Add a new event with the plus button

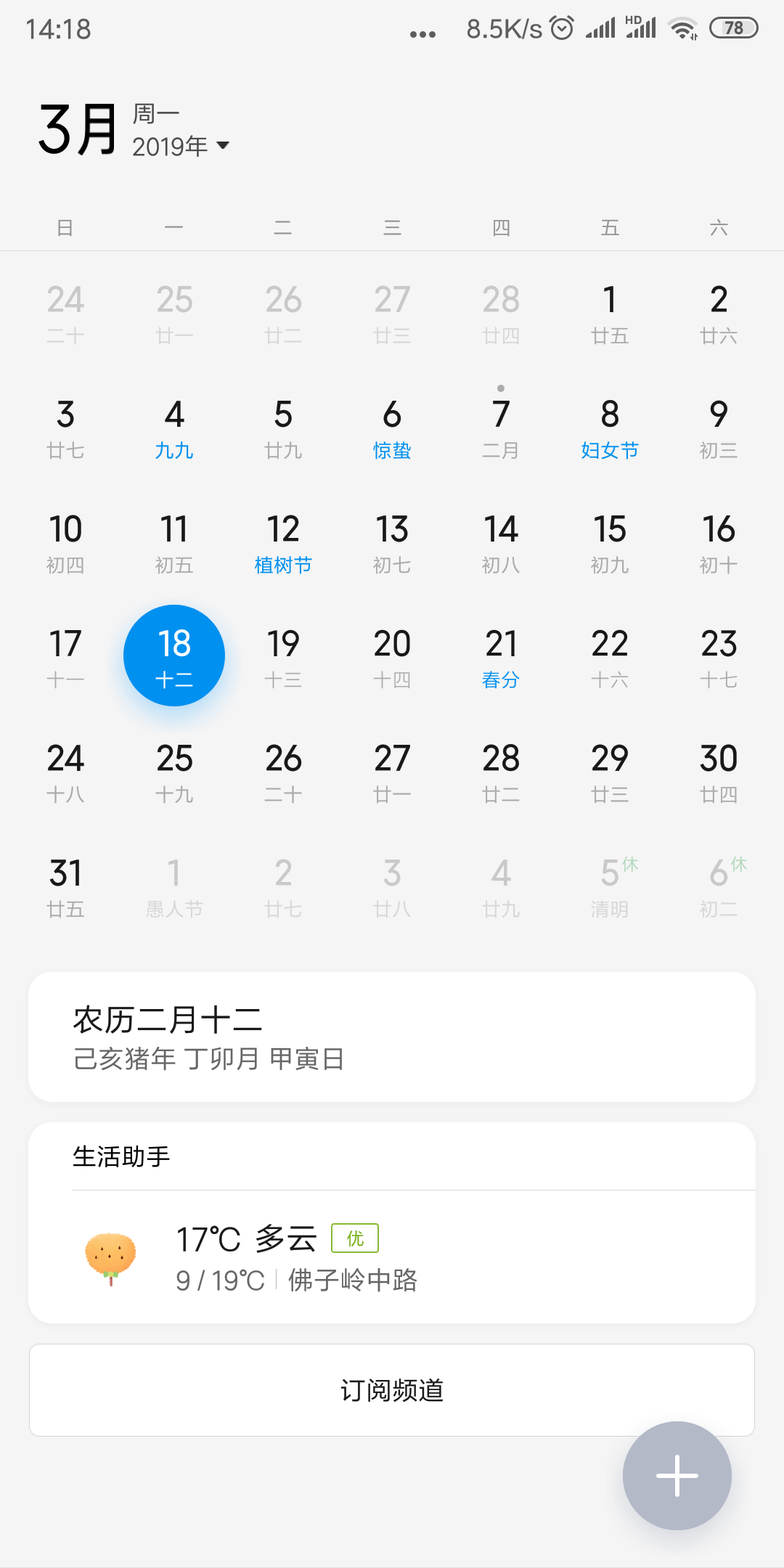pyautogui.click(x=677, y=1476)
